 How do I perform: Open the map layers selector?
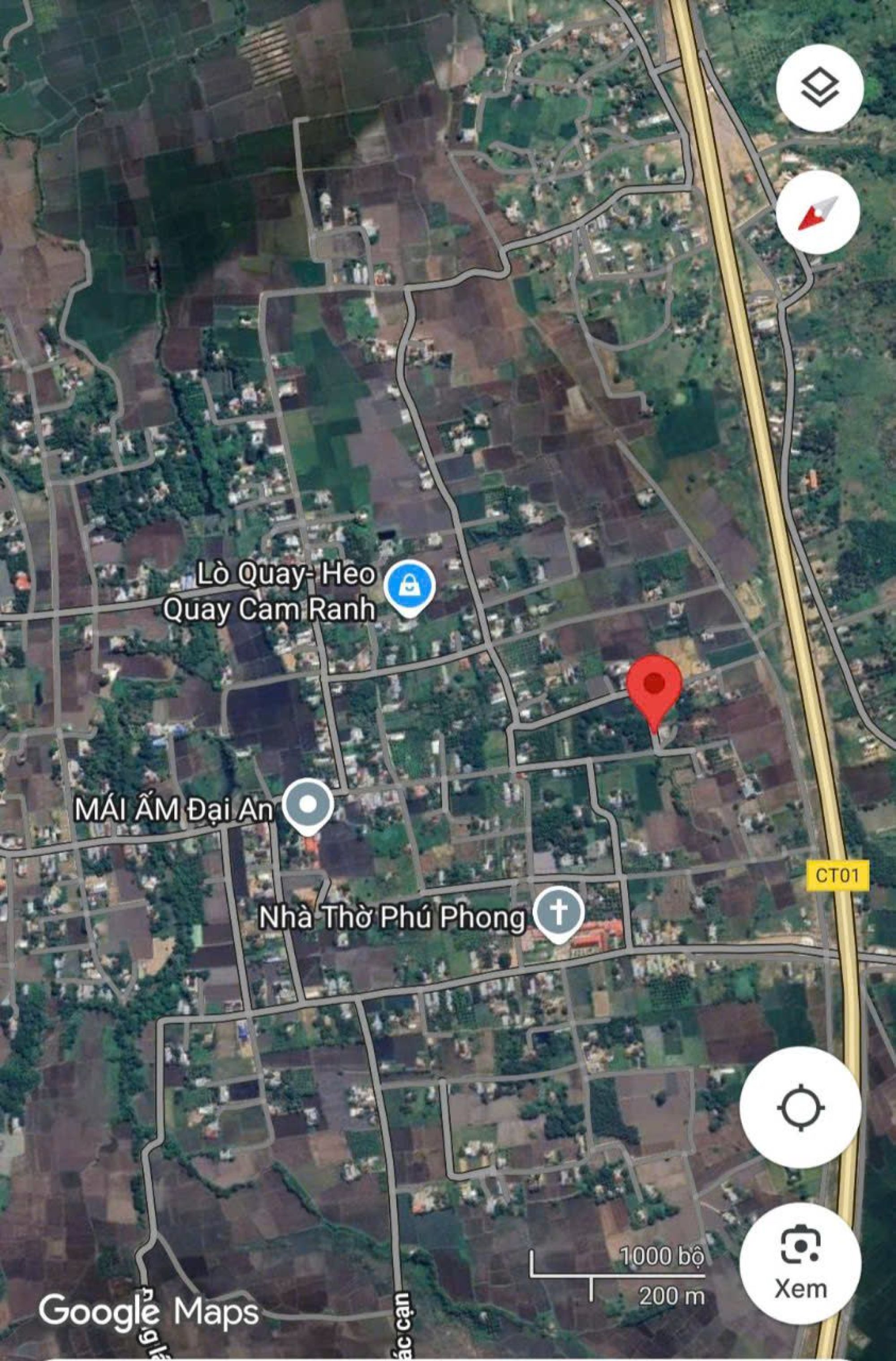[819, 88]
